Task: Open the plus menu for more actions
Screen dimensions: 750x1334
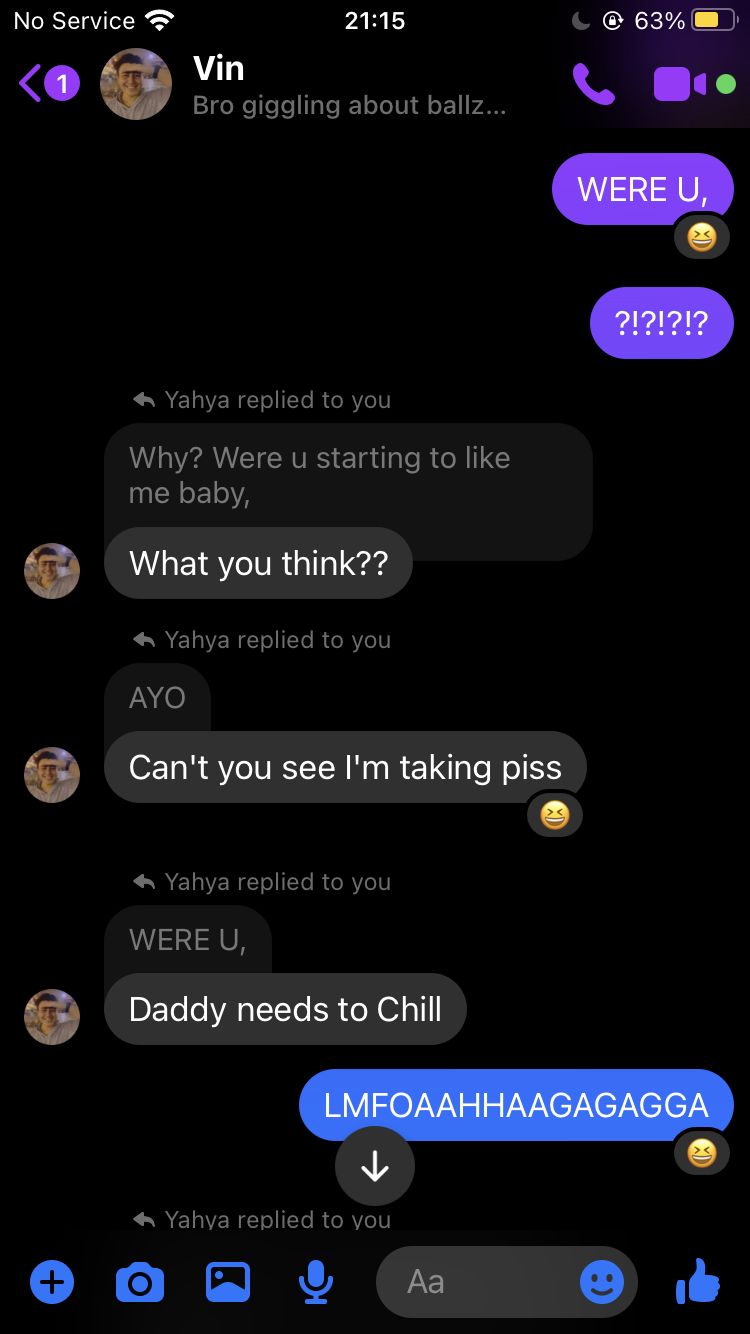Action: tap(52, 1282)
